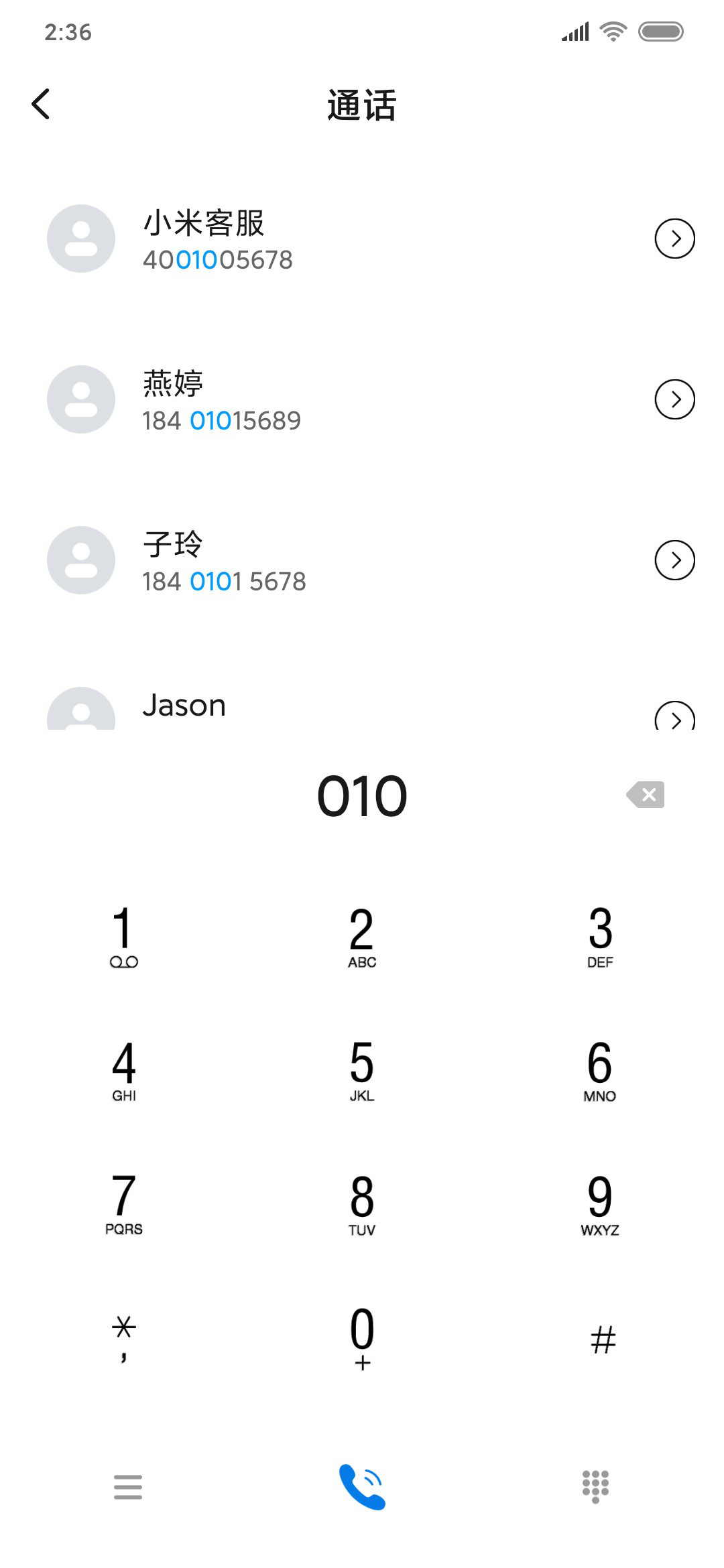
Task: Add a 0 to the number
Action: pos(362,1338)
